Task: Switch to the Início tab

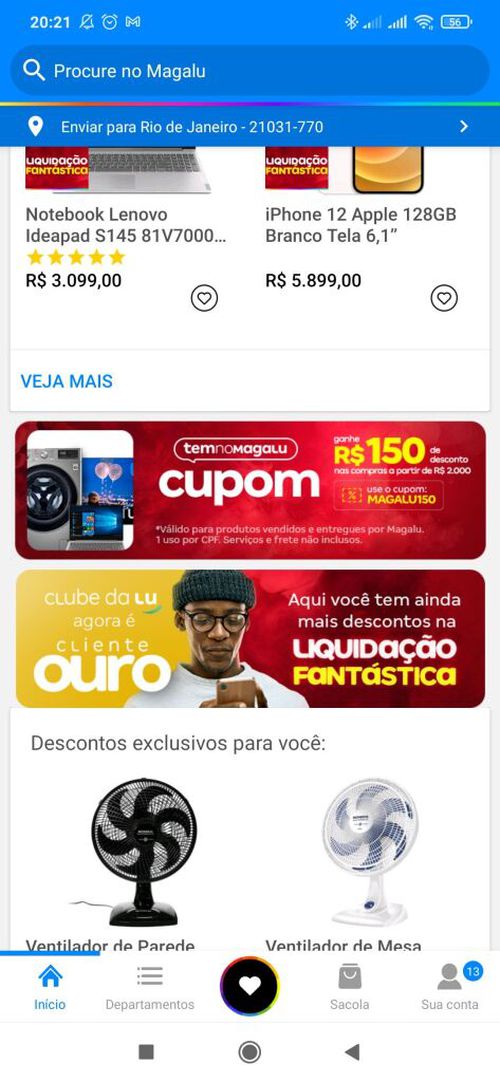Action: coord(50,987)
